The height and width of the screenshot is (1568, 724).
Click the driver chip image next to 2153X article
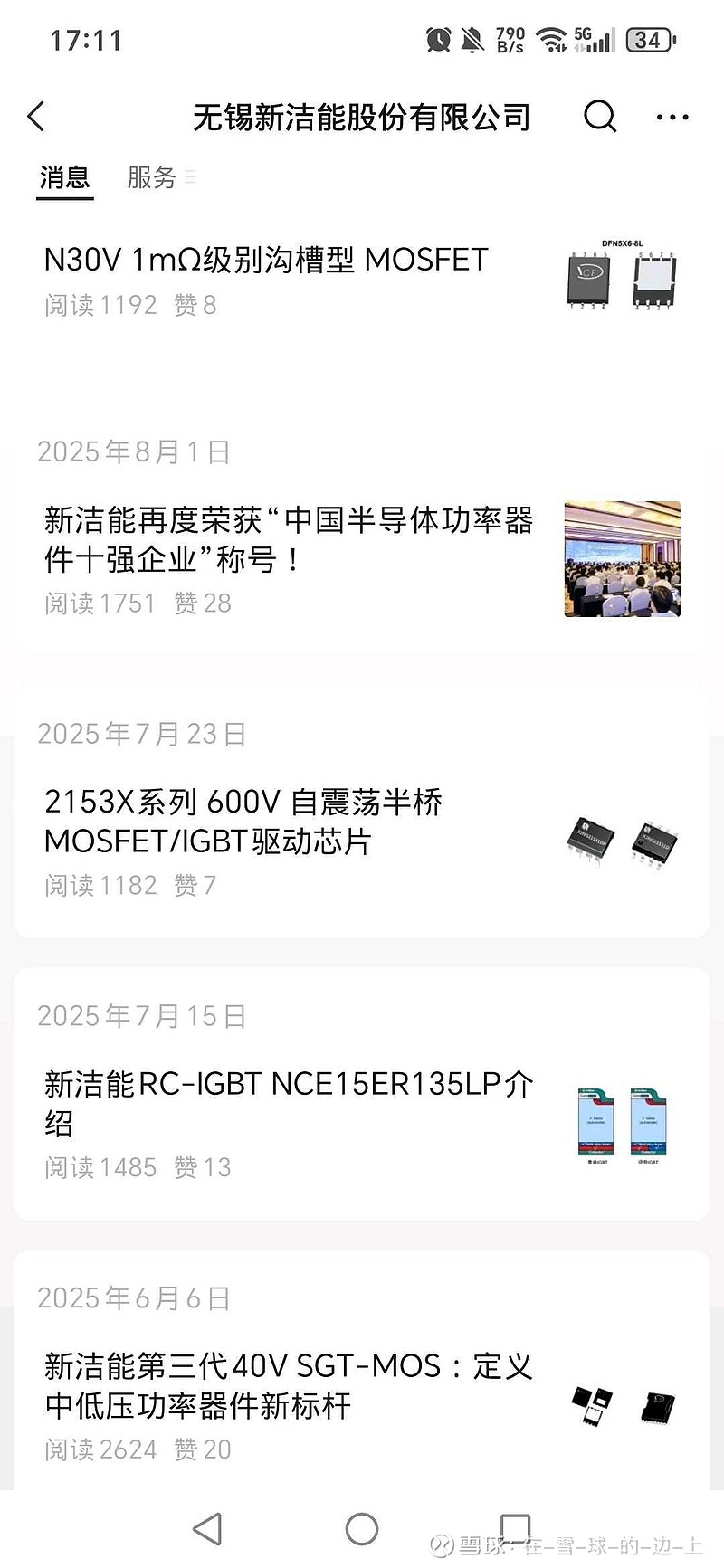click(x=620, y=842)
